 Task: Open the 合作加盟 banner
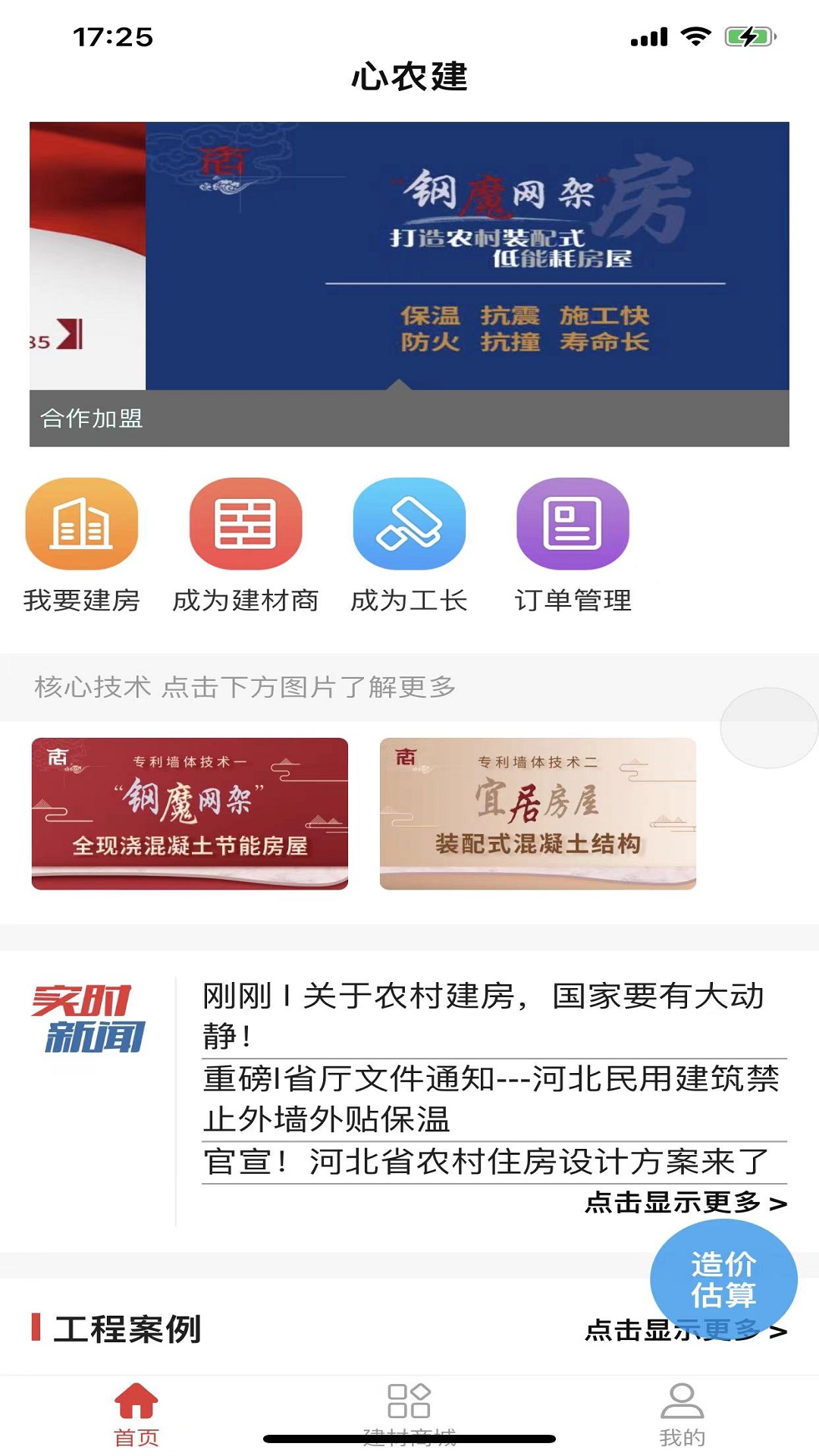click(409, 284)
